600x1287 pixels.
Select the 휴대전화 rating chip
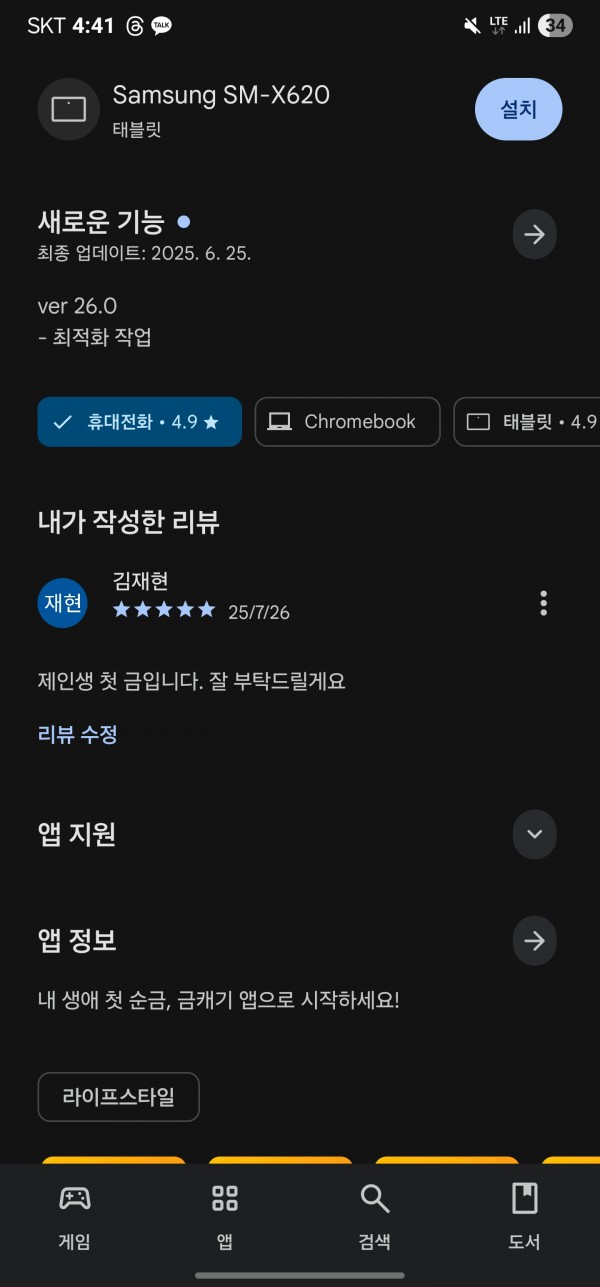(x=140, y=422)
